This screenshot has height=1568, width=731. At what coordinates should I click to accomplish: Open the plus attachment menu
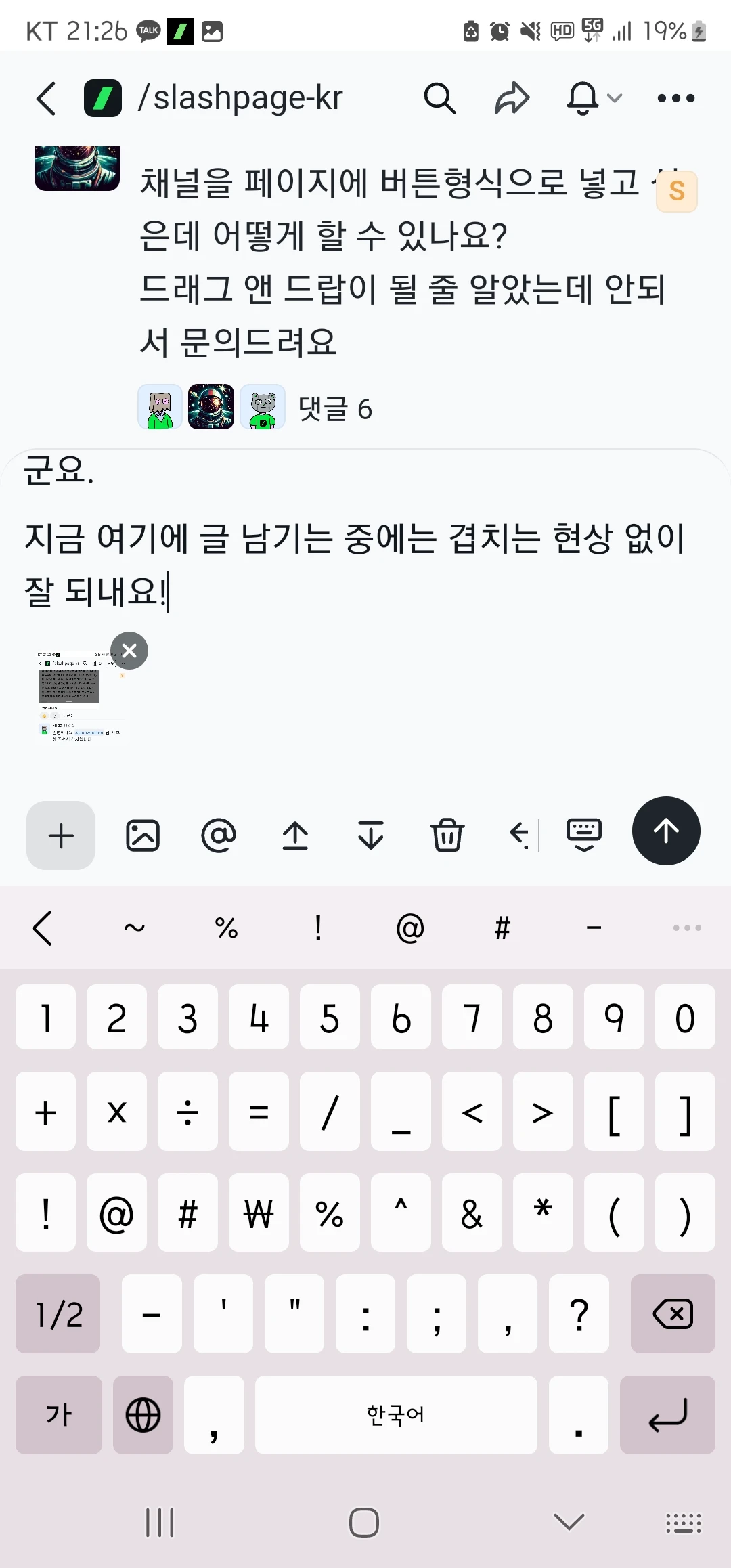[x=61, y=835]
